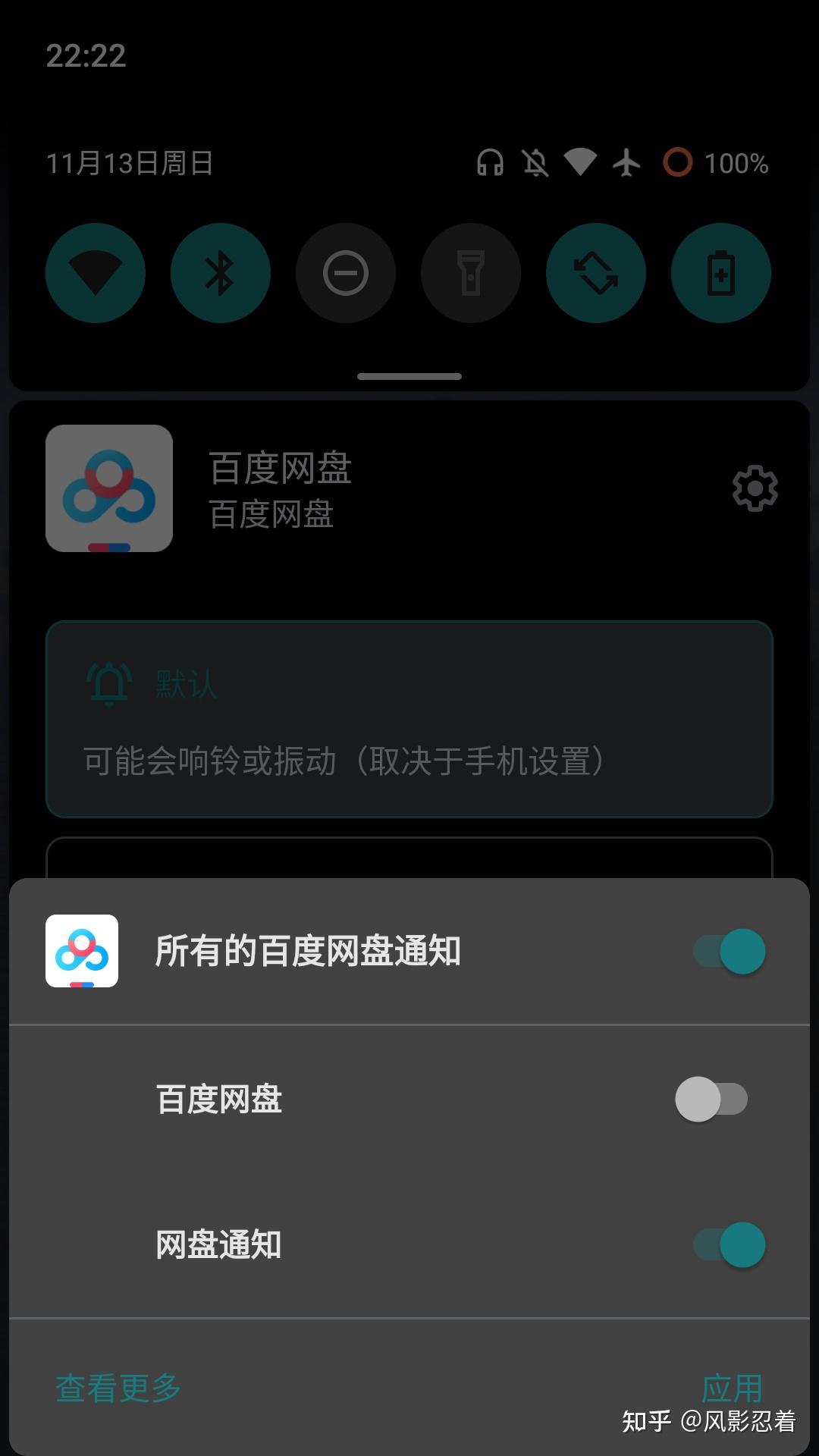819x1456 pixels.
Task: Enable Do Not Disturb tile
Action: click(x=345, y=273)
